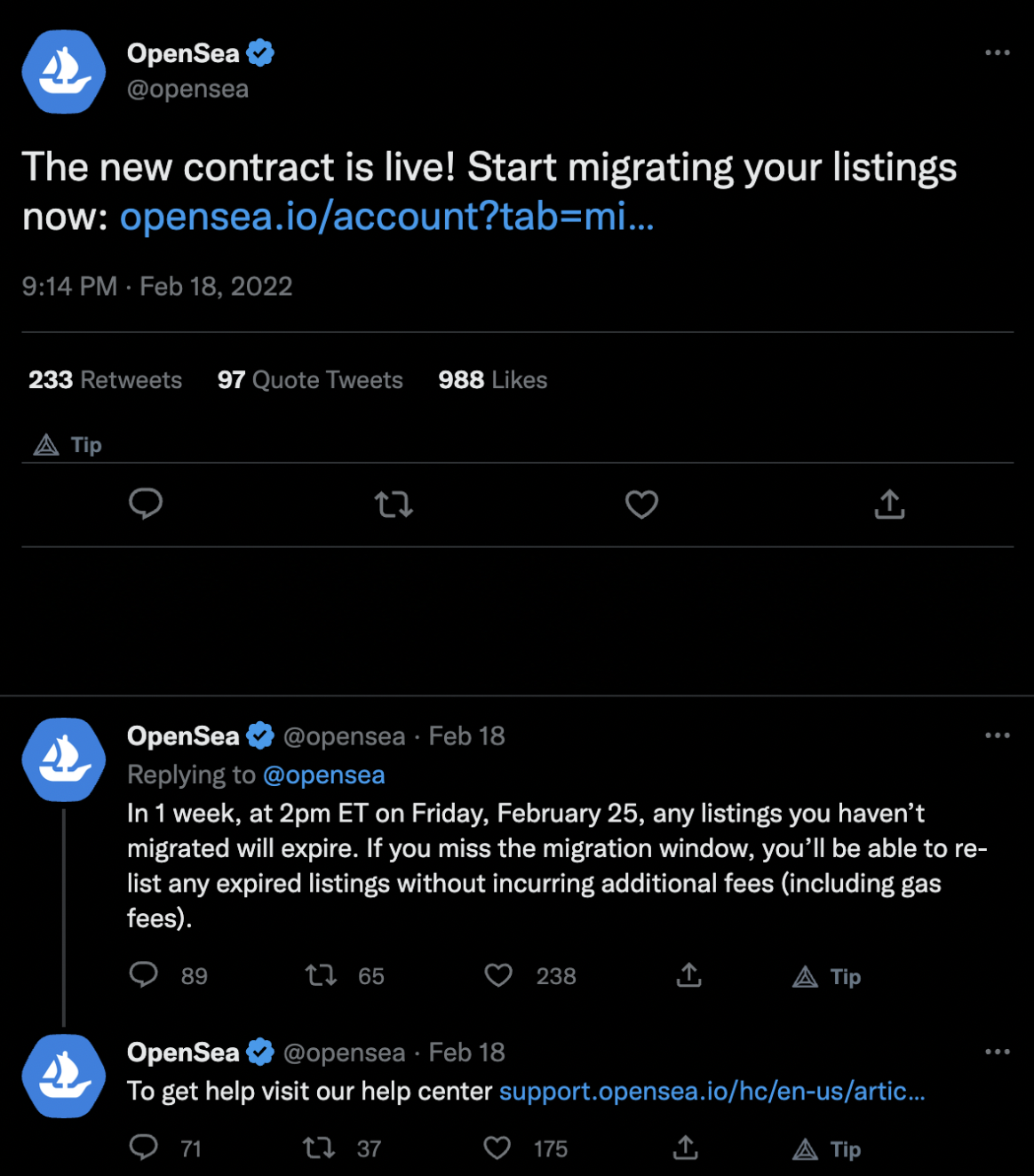Open overflow menu of the expiry reply
Image resolution: width=1034 pixels, height=1176 pixels.
click(x=997, y=735)
